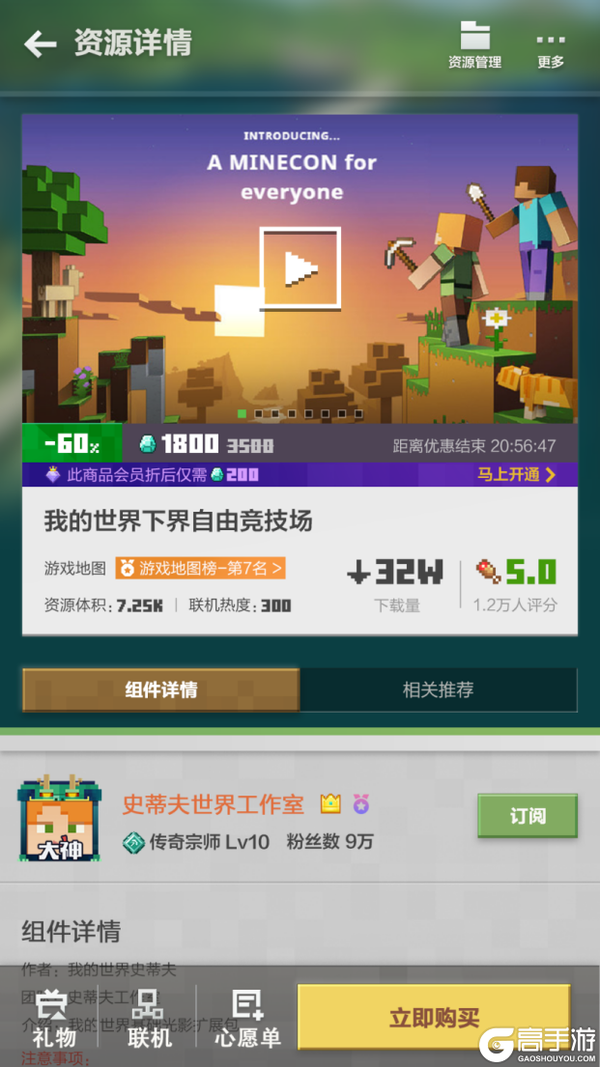Screen dimensions: 600x1067
Task: Subscribe with the 订阅 button
Action: (x=527, y=816)
